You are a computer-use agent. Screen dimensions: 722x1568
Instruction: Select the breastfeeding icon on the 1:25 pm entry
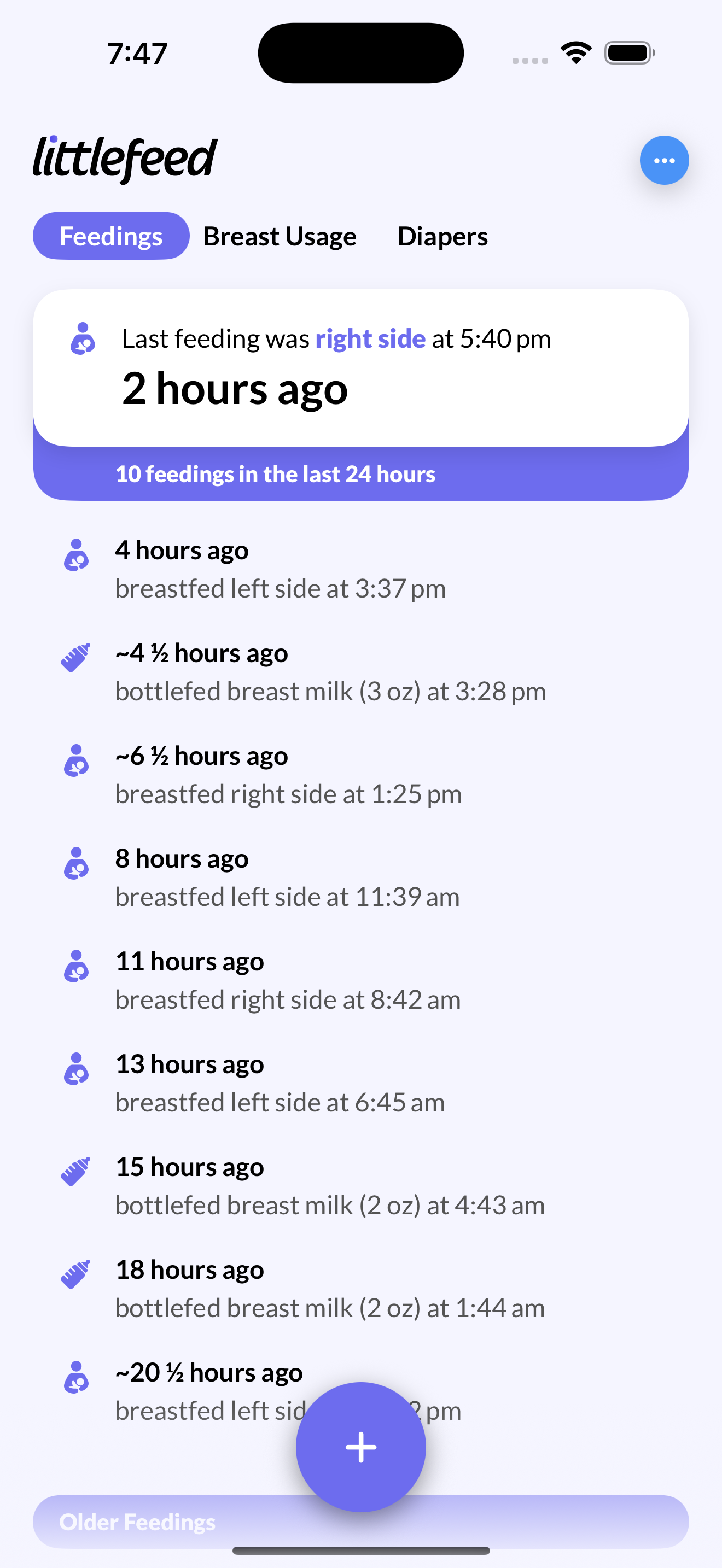(x=75, y=762)
